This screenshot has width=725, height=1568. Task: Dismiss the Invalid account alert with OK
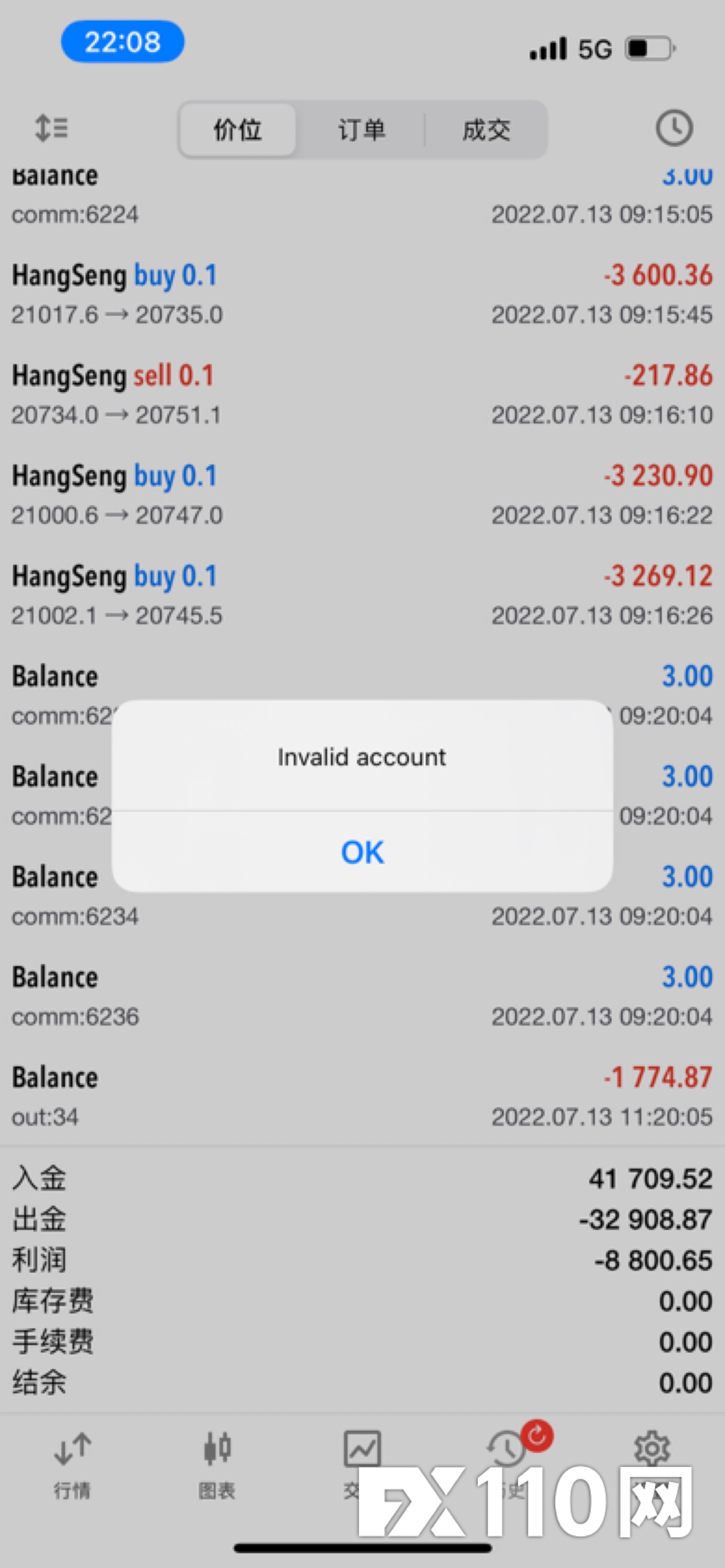coord(362,852)
